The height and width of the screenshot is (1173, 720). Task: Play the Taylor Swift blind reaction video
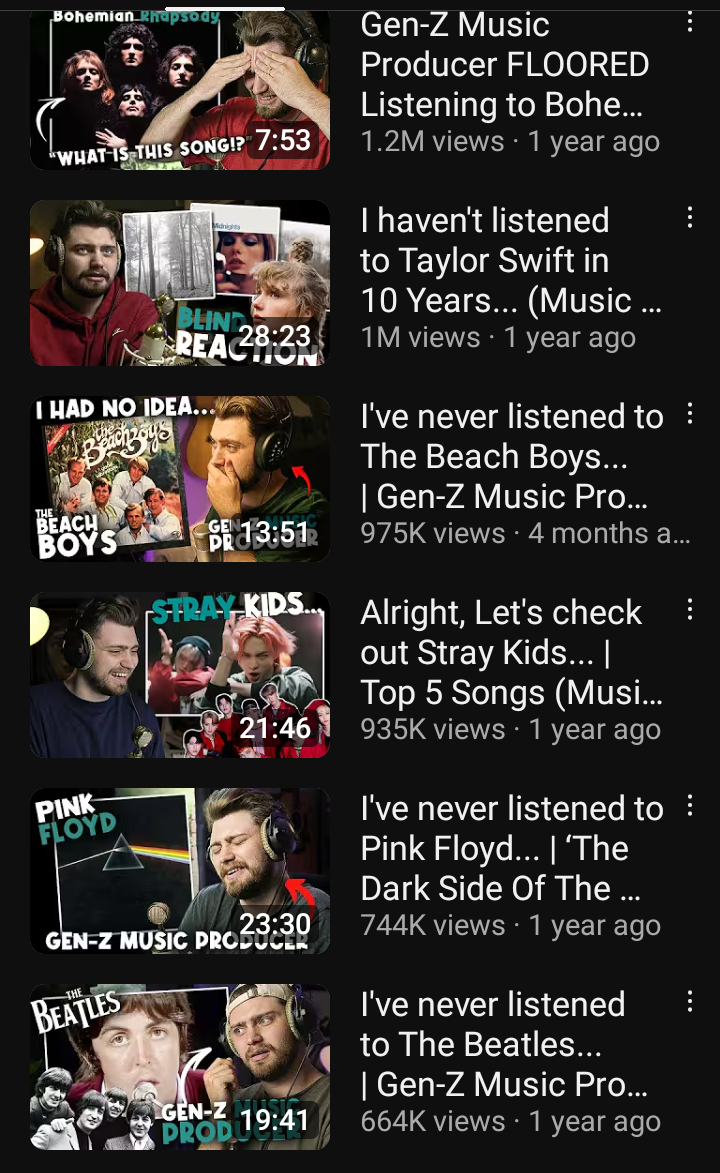(180, 283)
